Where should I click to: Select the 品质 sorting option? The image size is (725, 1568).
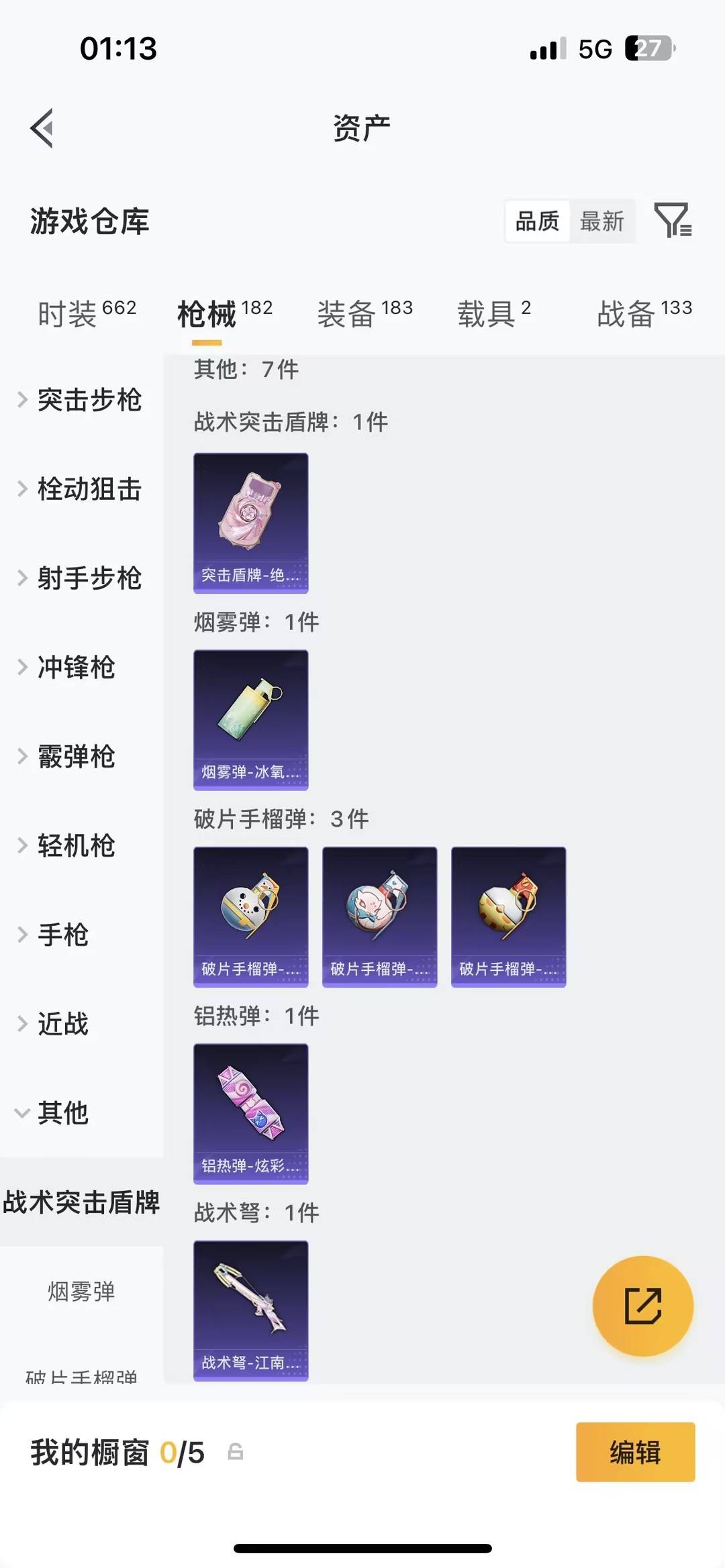pos(536,221)
